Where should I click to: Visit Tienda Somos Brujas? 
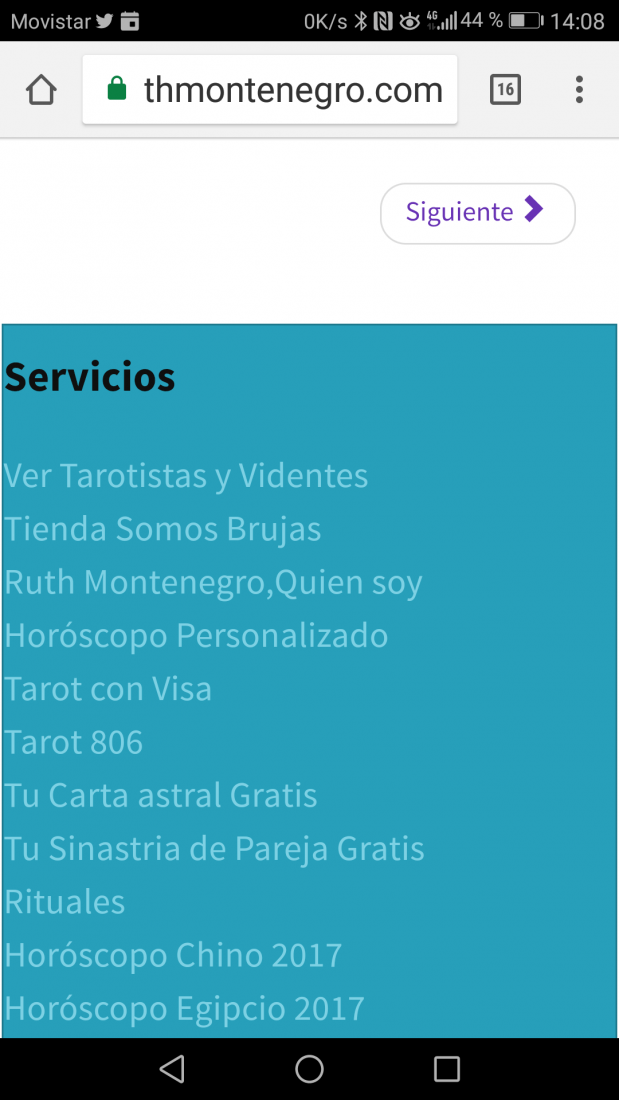[x=163, y=529]
